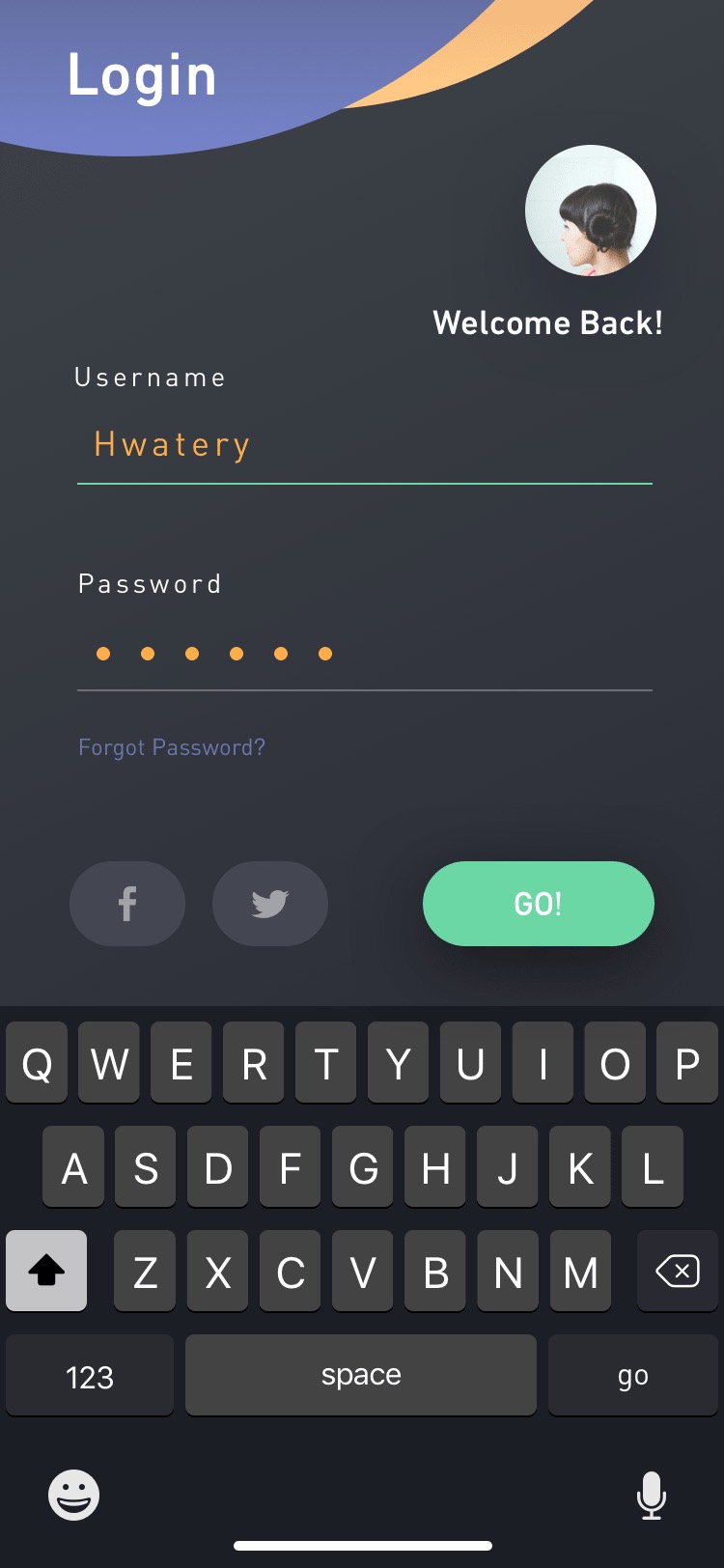Open the Forgot Password? link

pyautogui.click(x=172, y=747)
